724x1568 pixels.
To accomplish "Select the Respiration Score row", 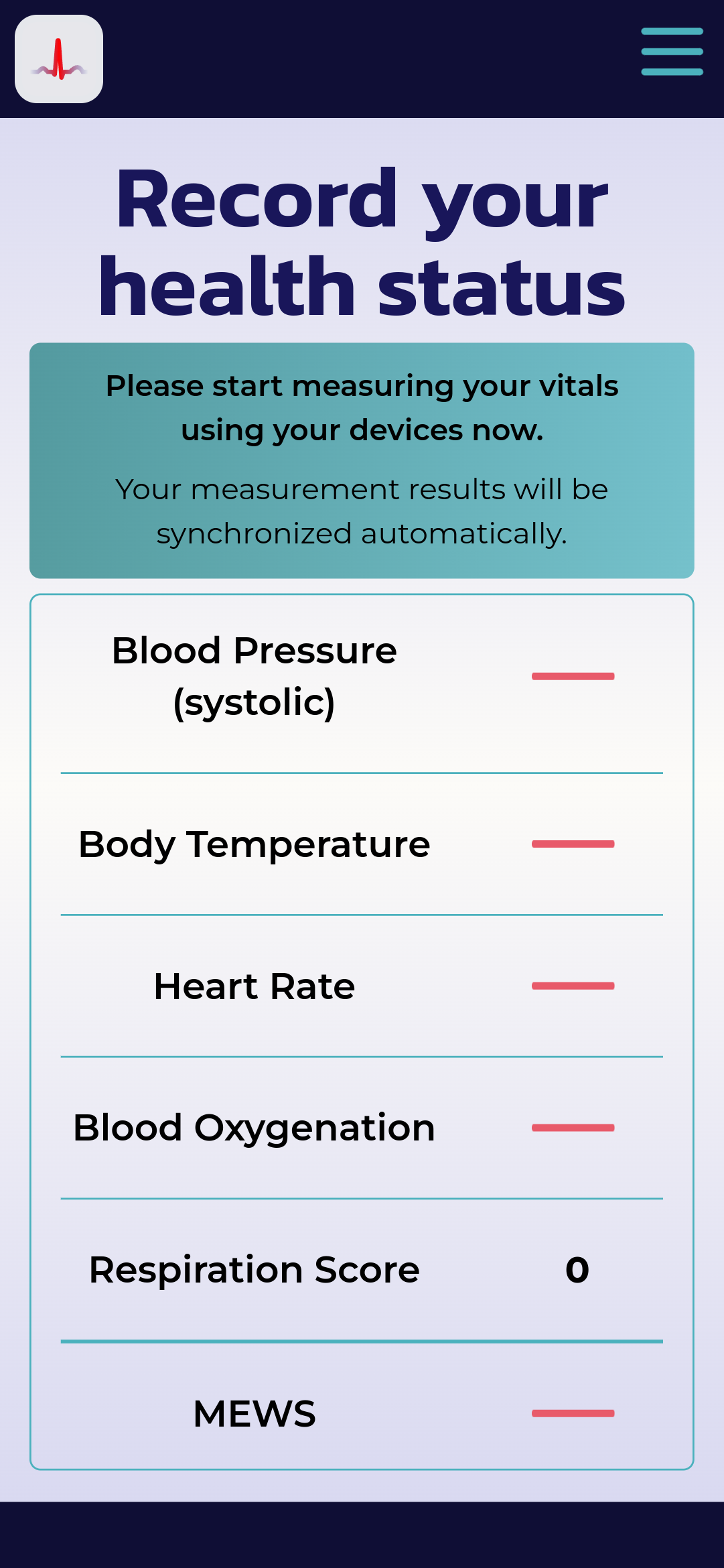I will pos(362,1270).
